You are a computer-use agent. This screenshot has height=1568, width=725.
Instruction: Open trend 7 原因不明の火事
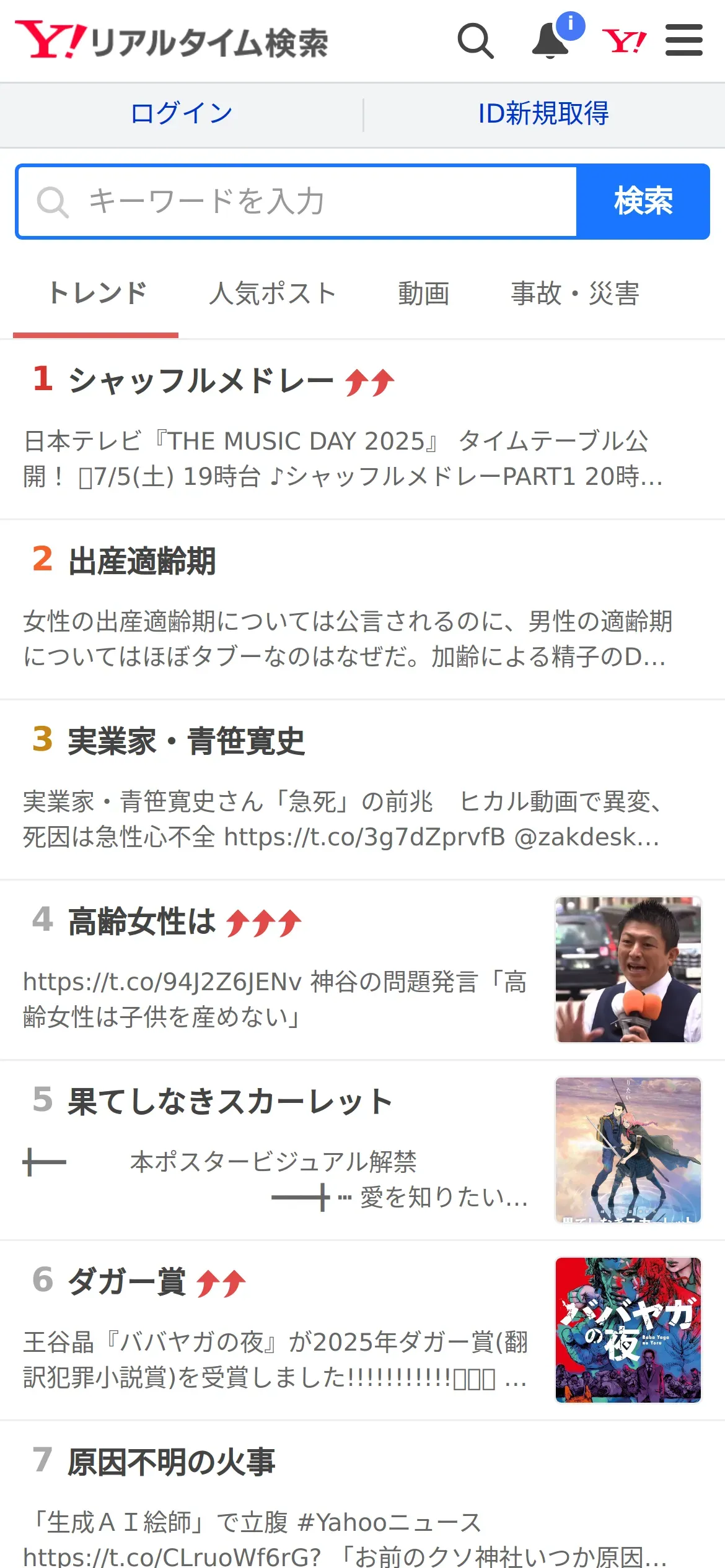(x=171, y=1462)
